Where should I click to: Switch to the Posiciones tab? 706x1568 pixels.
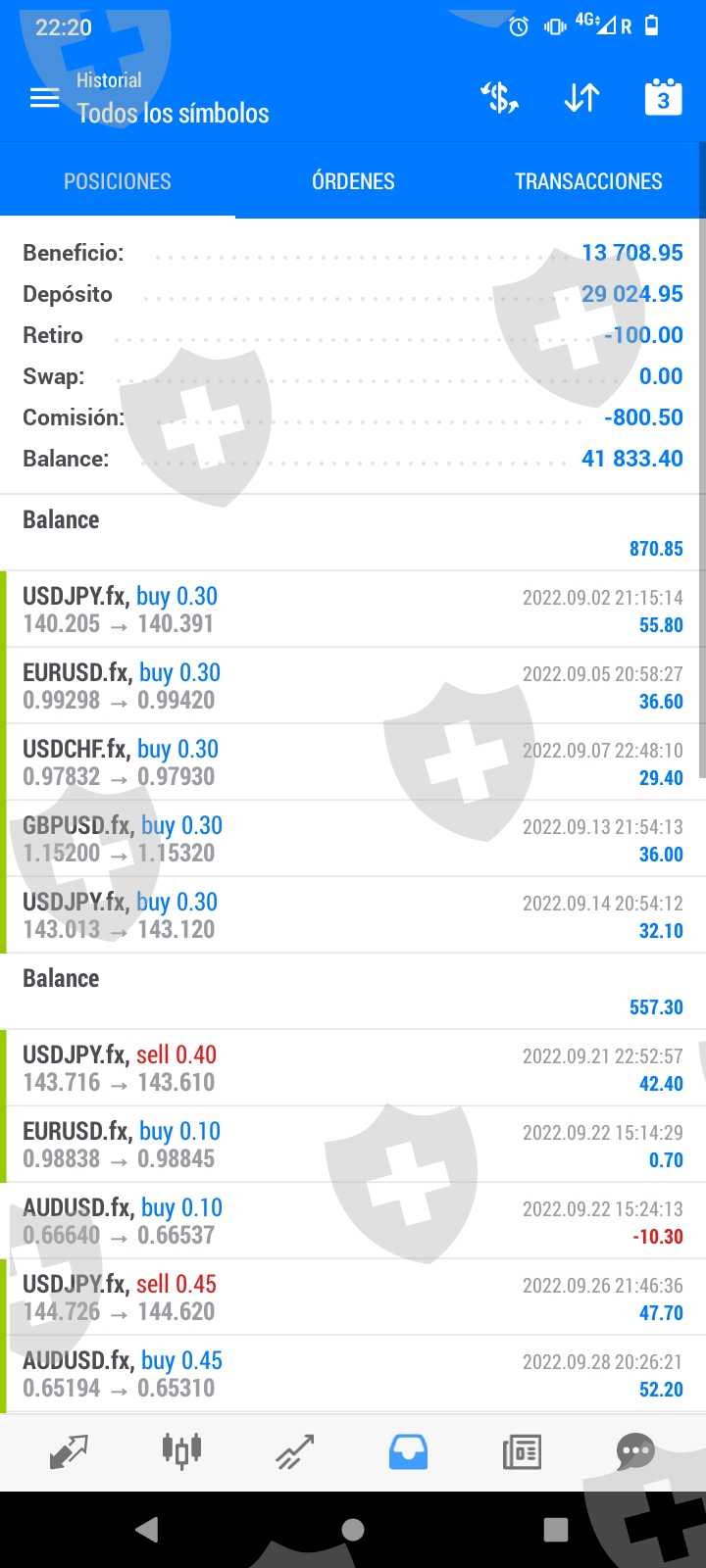coord(118,181)
